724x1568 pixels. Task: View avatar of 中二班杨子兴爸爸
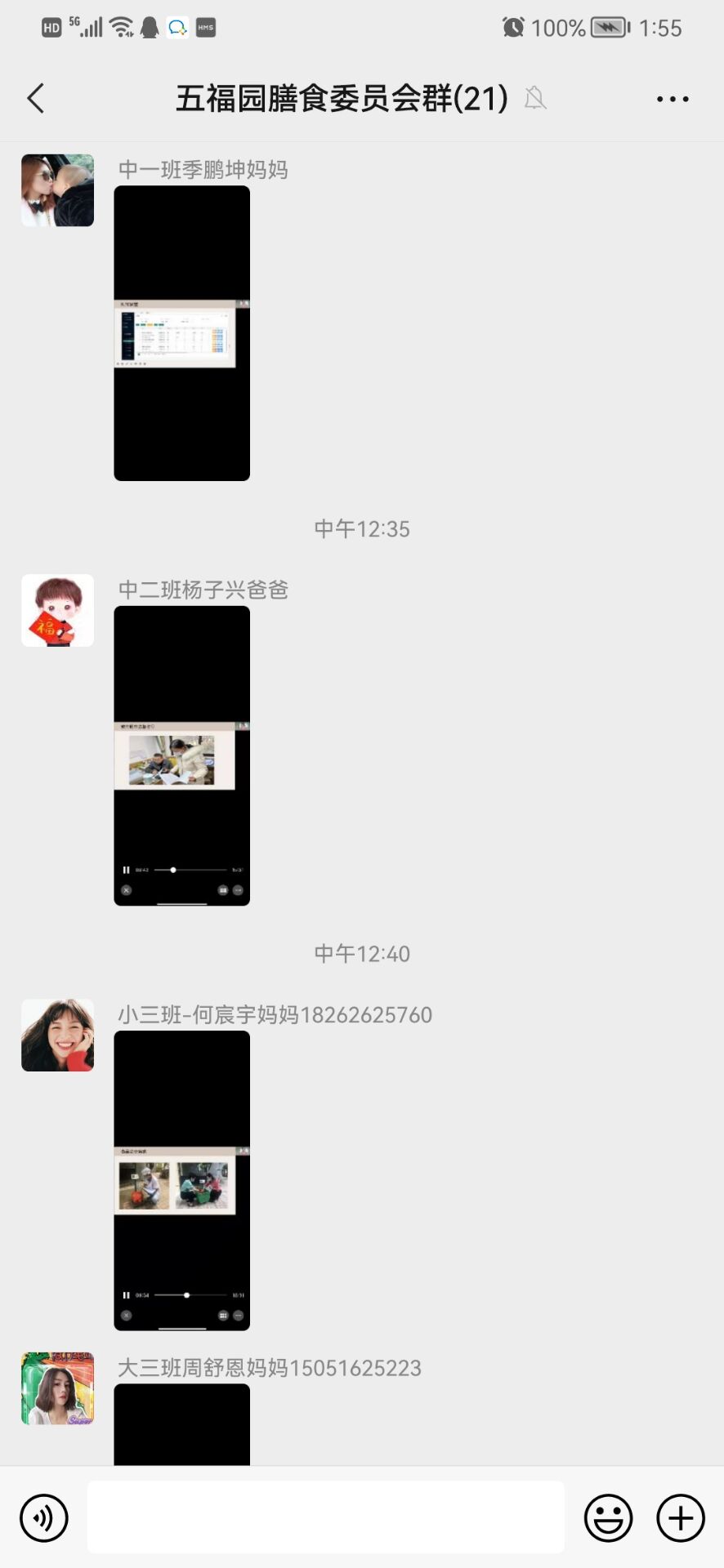[57, 610]
